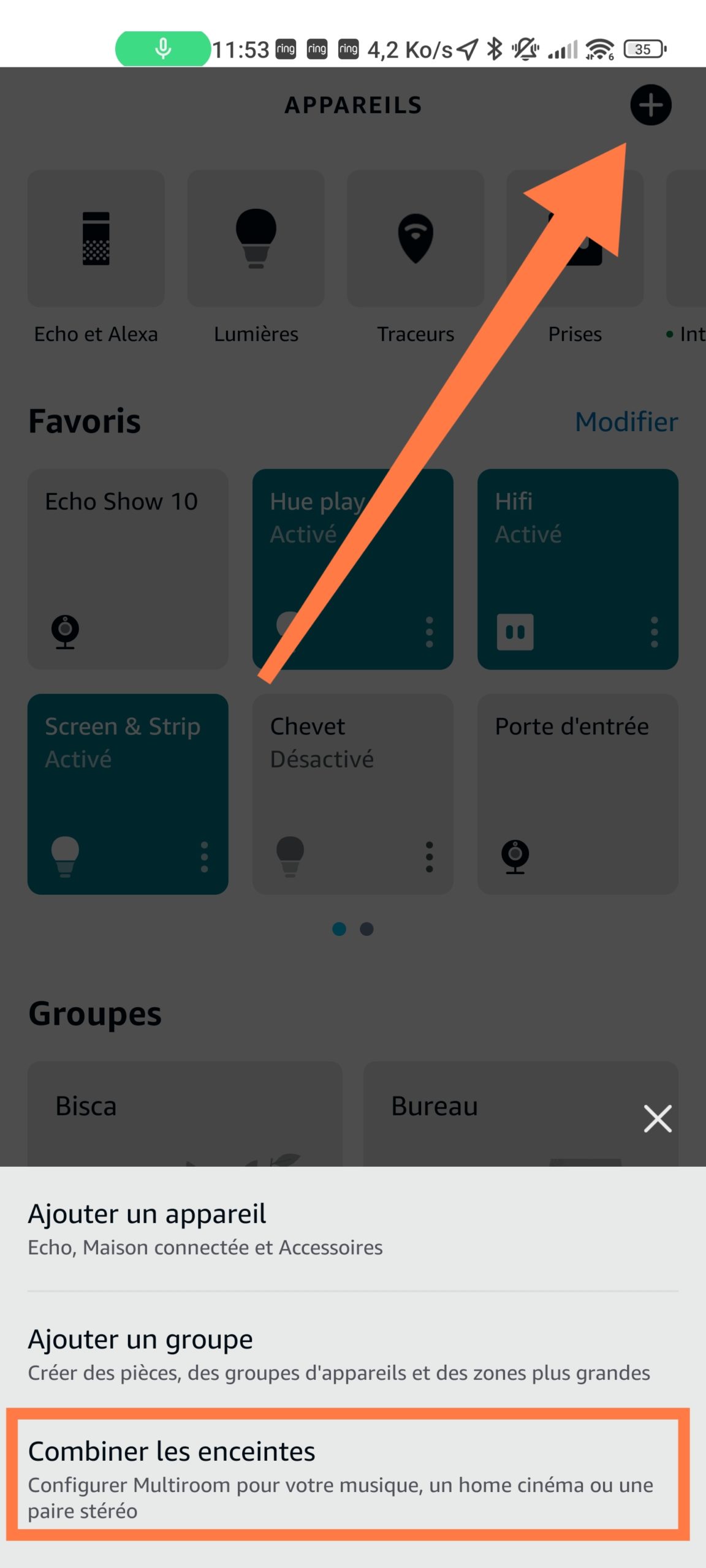The height and width of the screenshot is (1568, 706).
Task: Choose Ajouter un groupe
Action: (353, 1355)
